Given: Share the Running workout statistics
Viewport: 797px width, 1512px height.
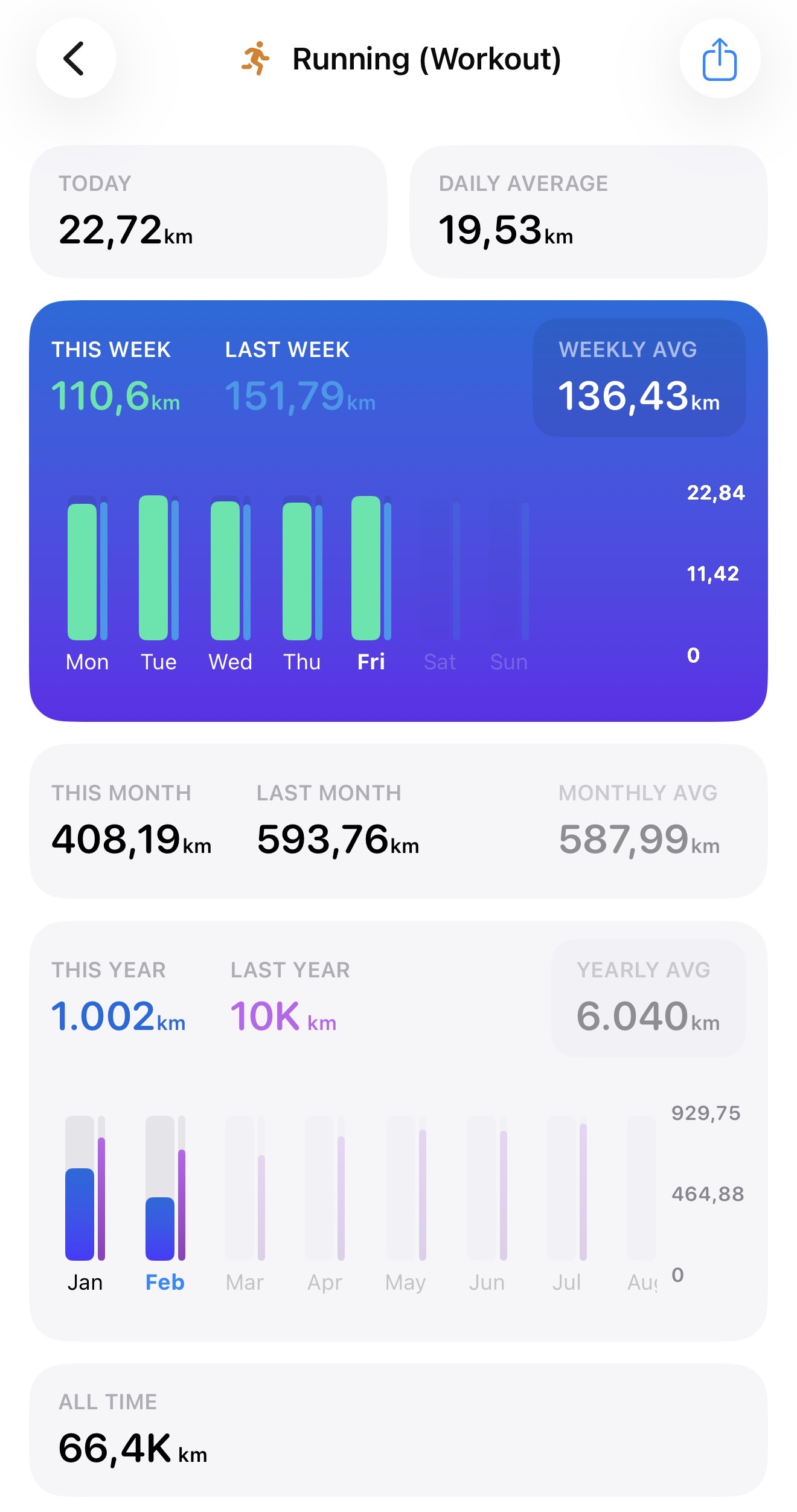Looking at the screenshot, I should (x=719, y=59).
